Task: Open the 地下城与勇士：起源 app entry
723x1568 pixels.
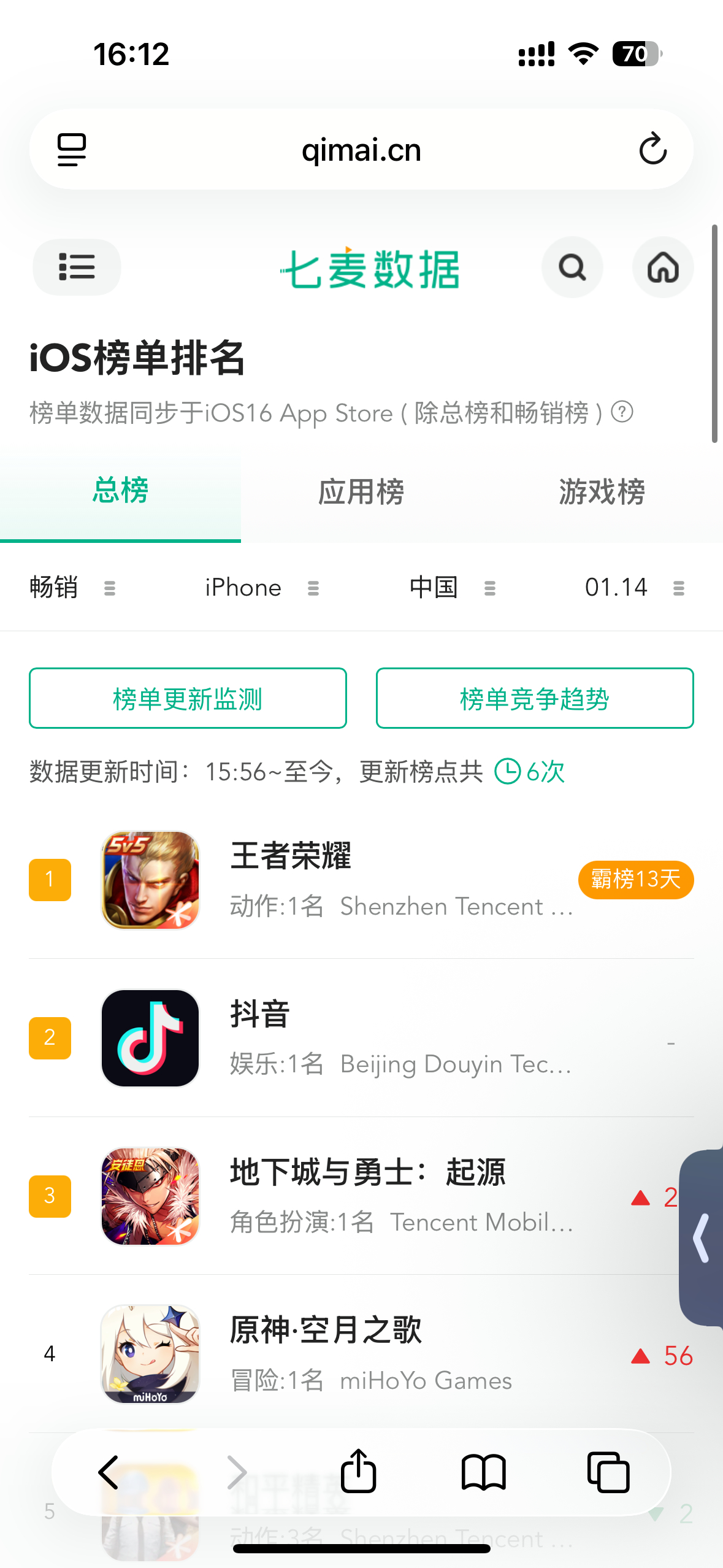Action: tap(367, 1173)
